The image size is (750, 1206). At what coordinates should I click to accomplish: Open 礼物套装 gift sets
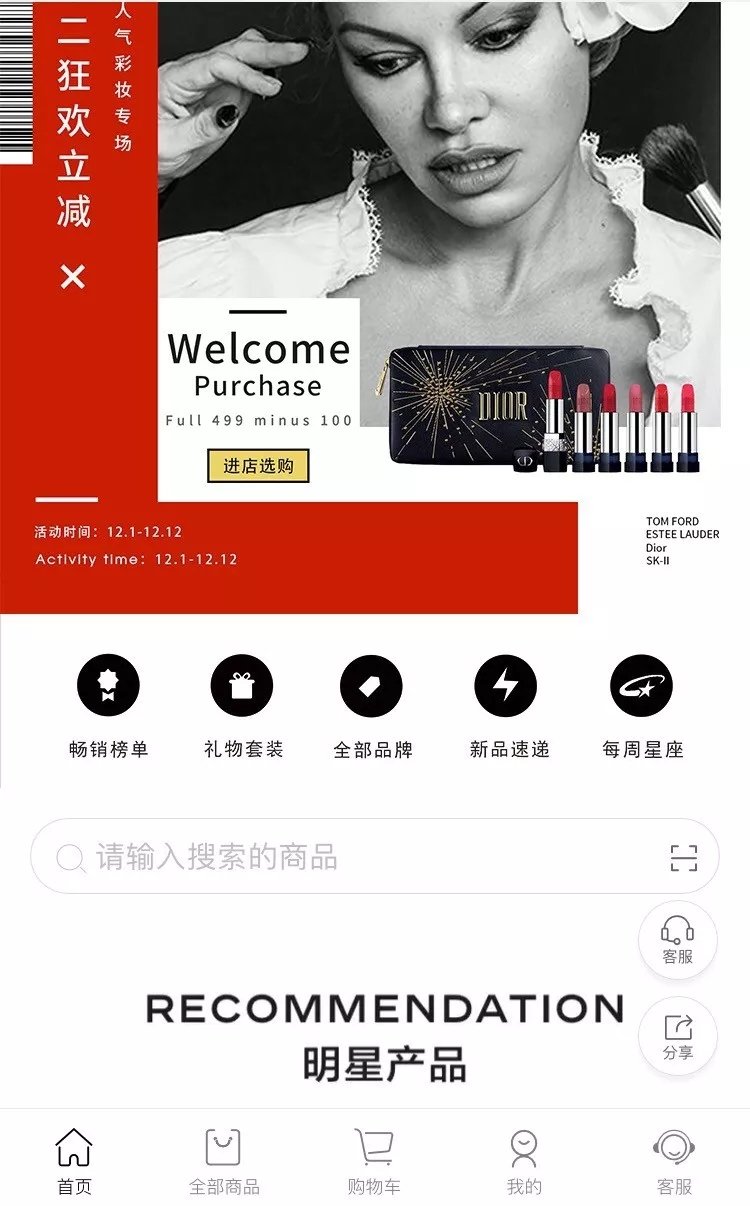coord(243,706)
